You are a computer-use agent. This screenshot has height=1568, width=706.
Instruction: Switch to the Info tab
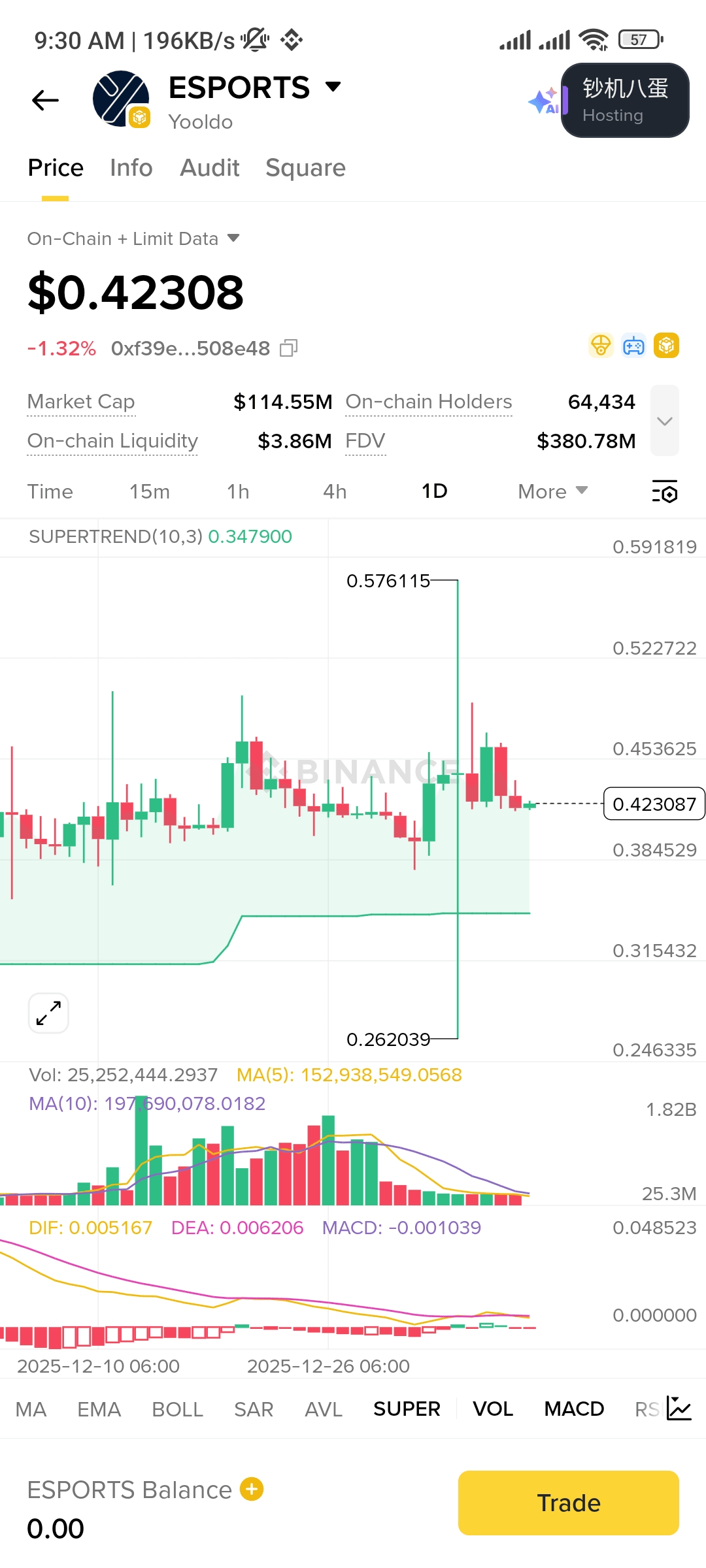131,168
